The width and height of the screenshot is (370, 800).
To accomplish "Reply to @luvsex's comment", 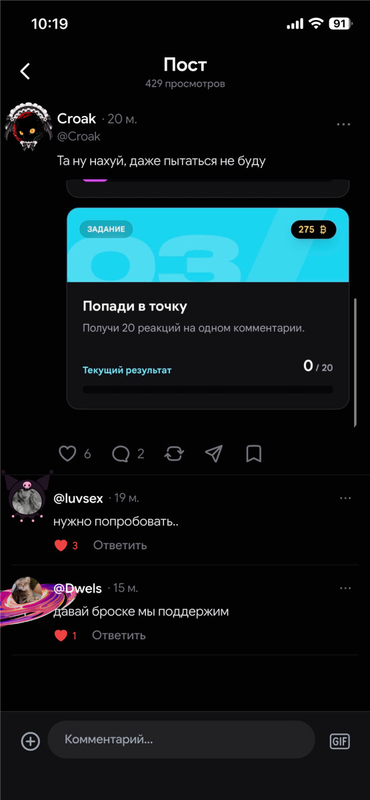I will coord(120,545).
